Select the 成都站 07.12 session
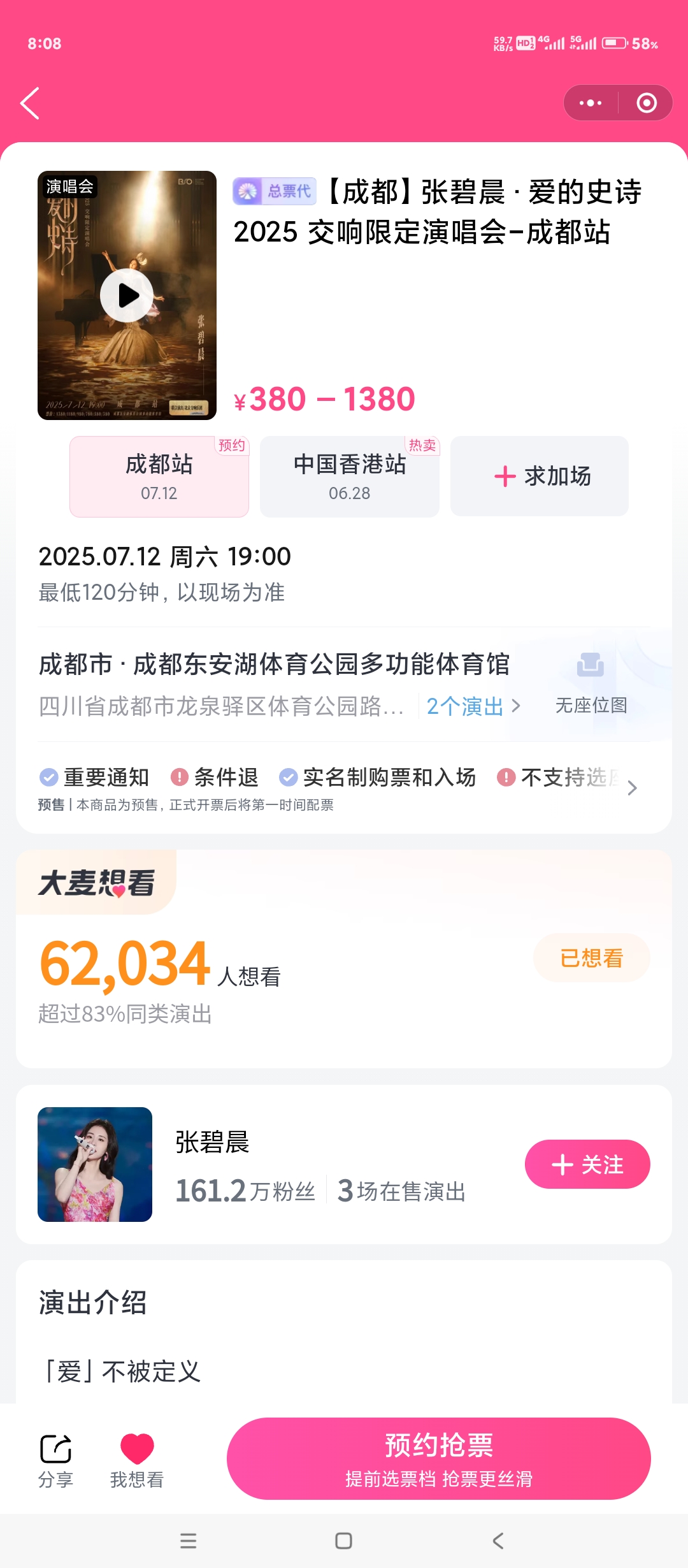This screenshot has width=688, height=1568. [x=159, y=476]
